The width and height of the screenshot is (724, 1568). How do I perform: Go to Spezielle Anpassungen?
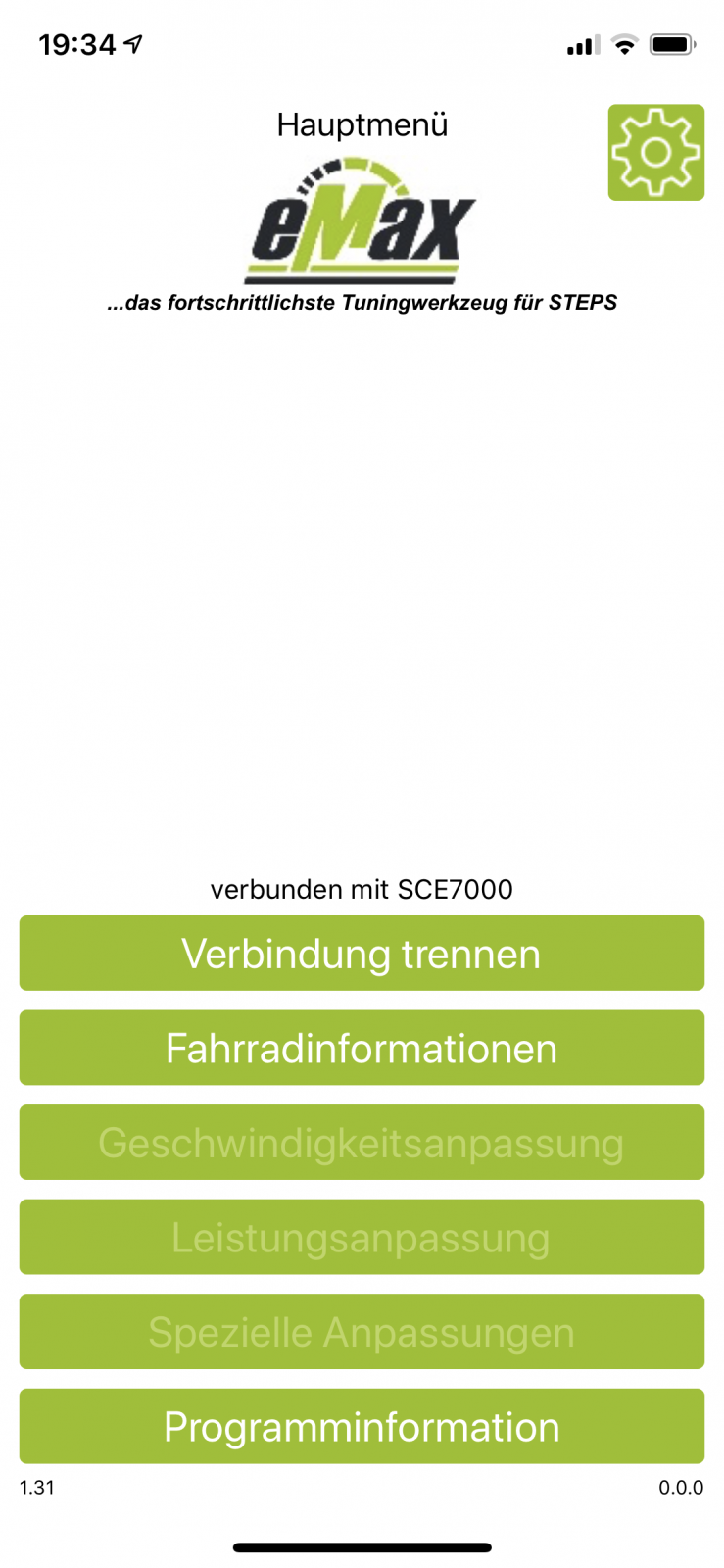[x=362, y=1332]
